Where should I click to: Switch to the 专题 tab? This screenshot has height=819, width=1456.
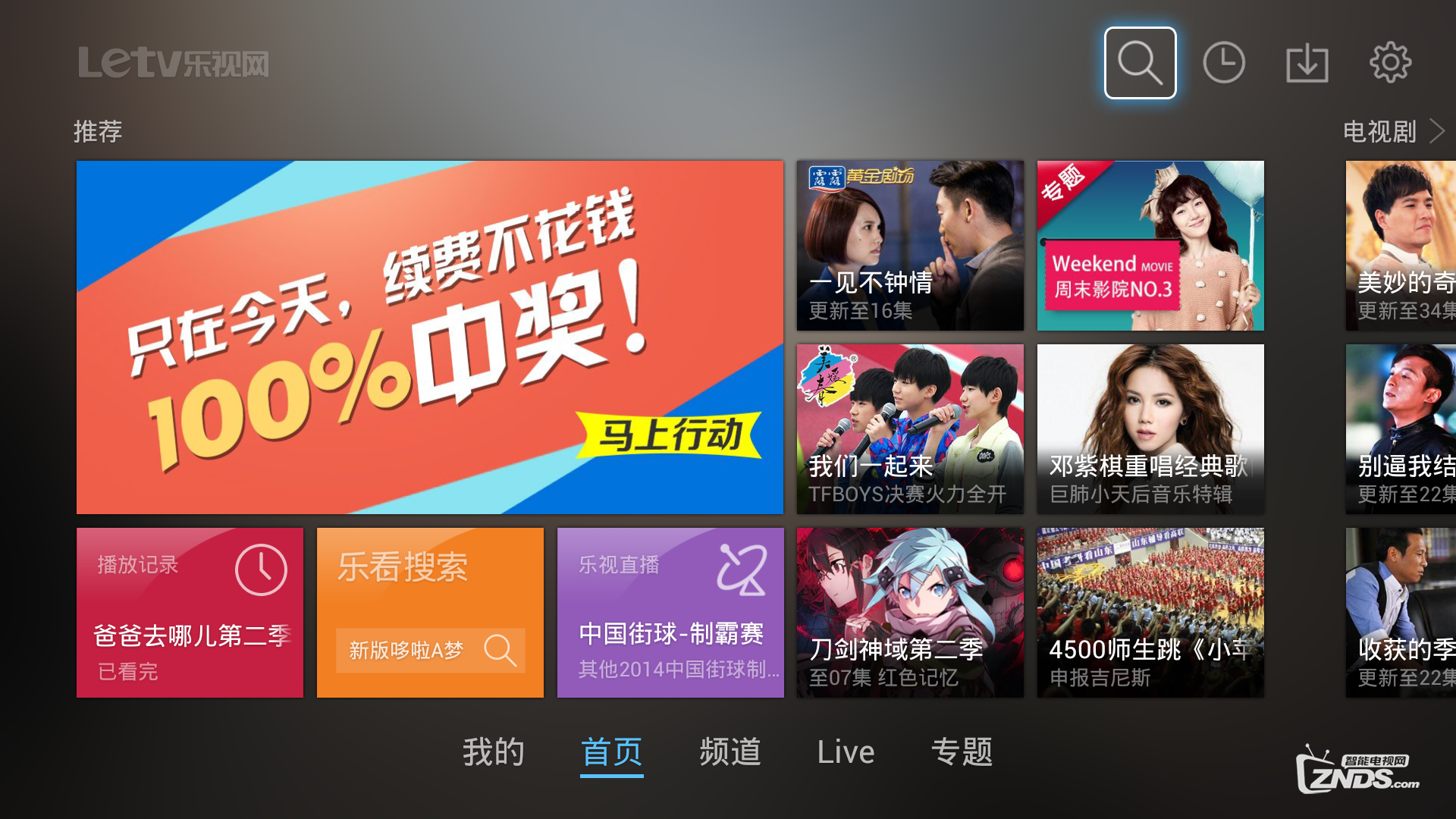coord(962,752)
